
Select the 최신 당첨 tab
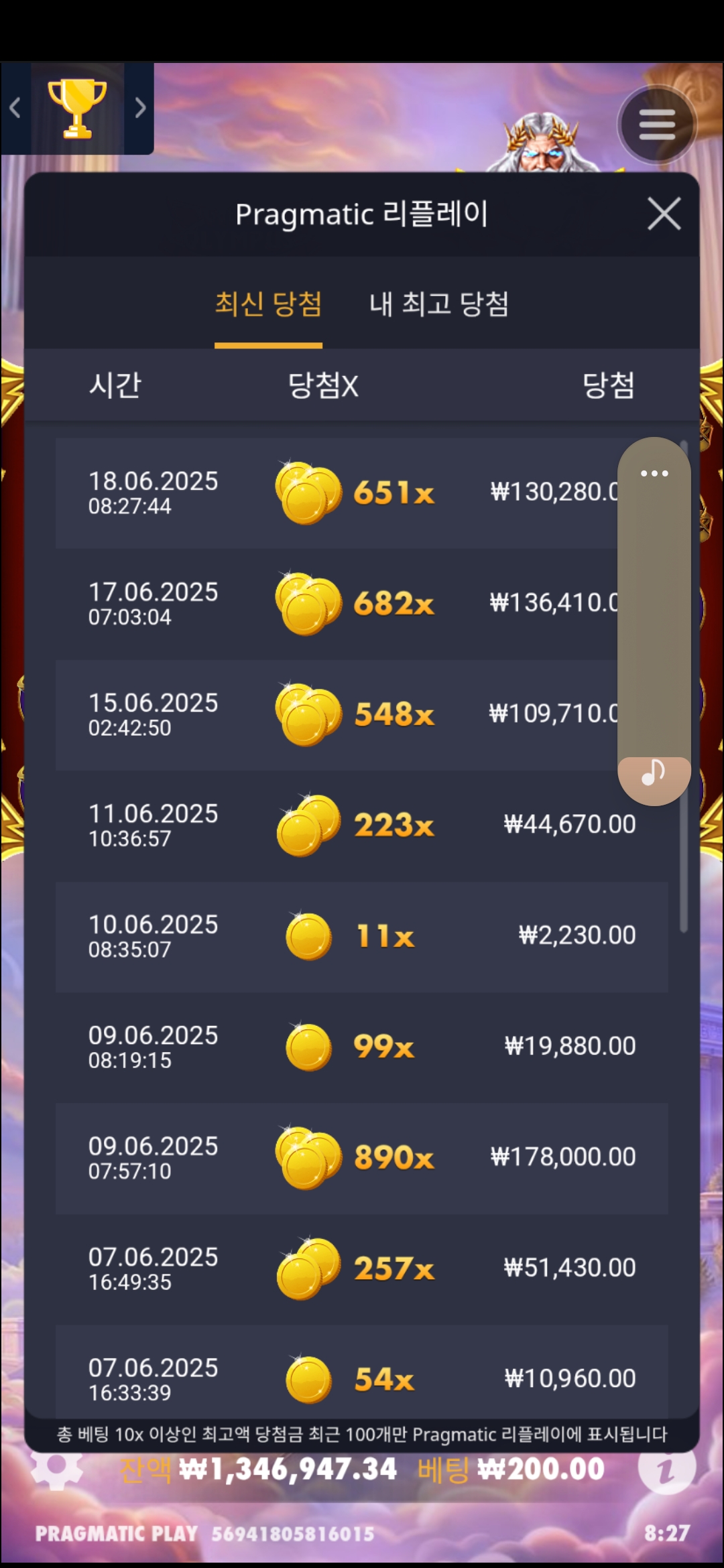[x=268, y=305]
